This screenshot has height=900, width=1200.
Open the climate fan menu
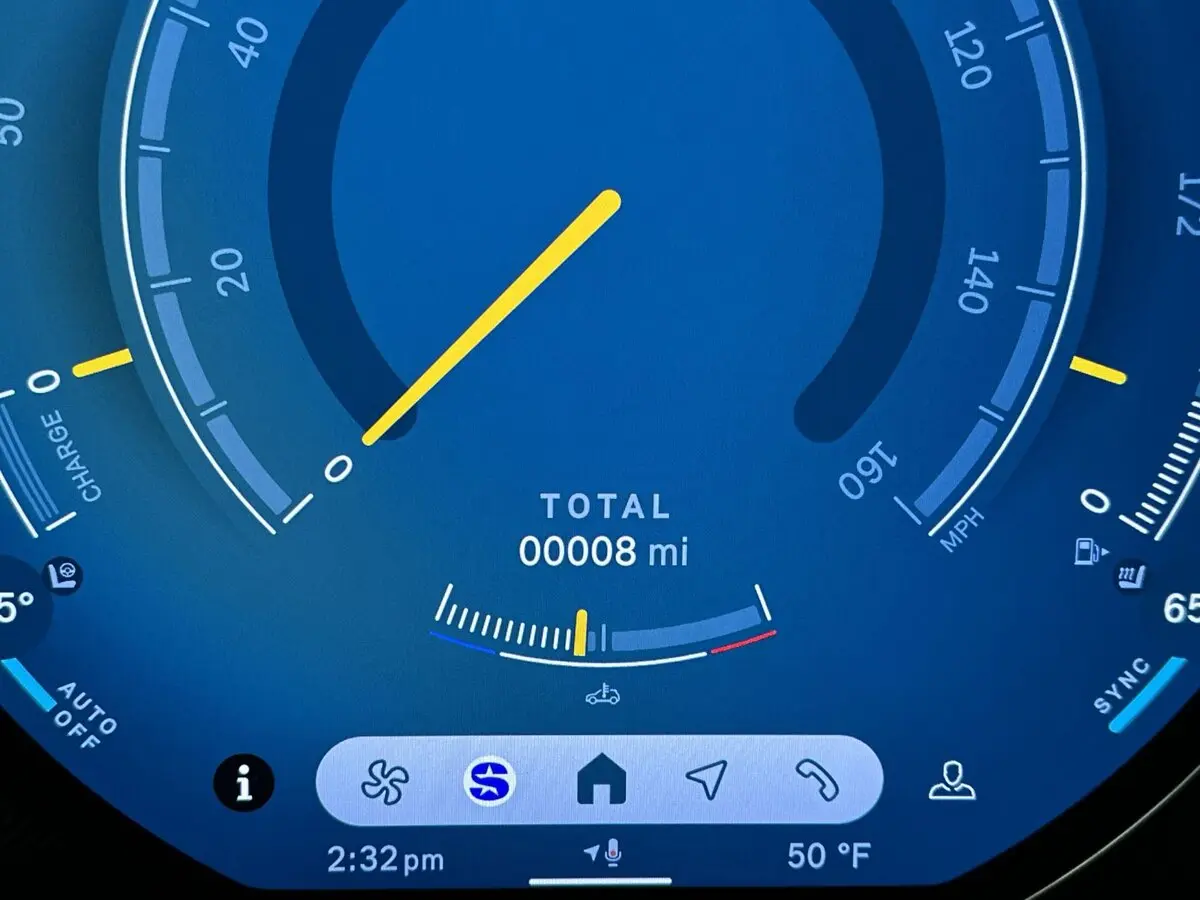tap(385, 780)
